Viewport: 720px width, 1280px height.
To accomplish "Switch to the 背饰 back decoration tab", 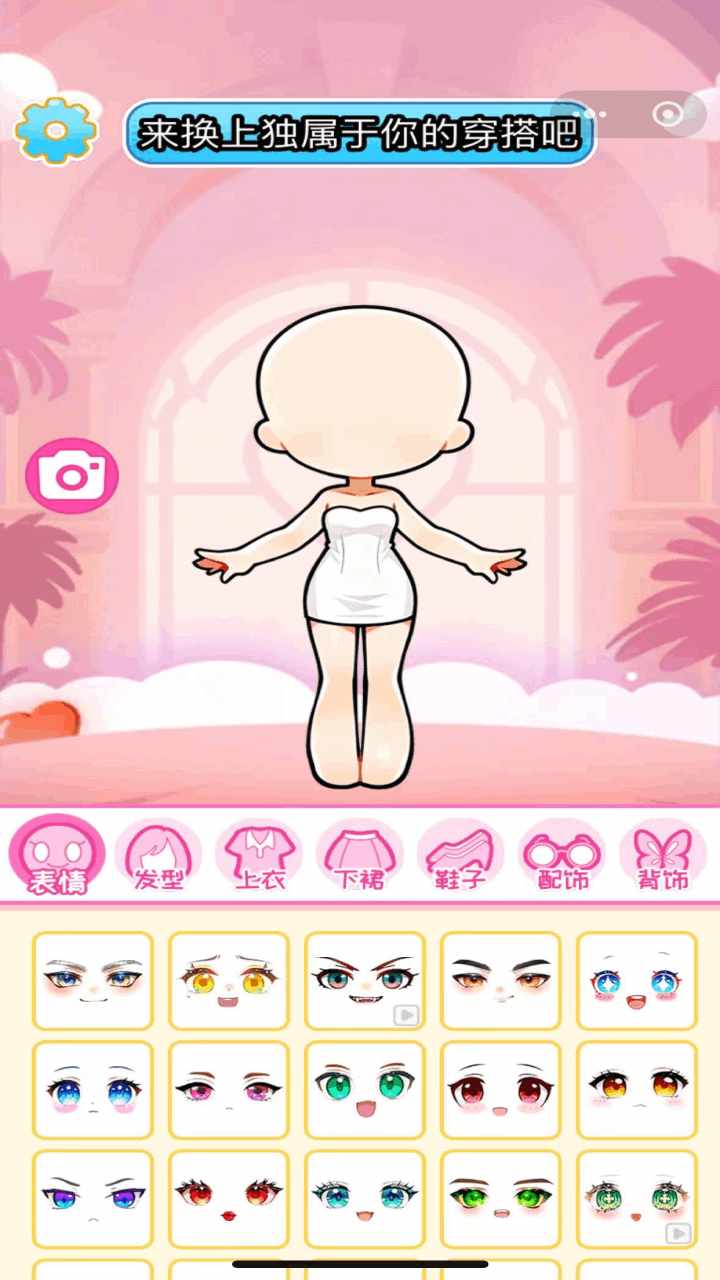I will [x=663, y=856].
